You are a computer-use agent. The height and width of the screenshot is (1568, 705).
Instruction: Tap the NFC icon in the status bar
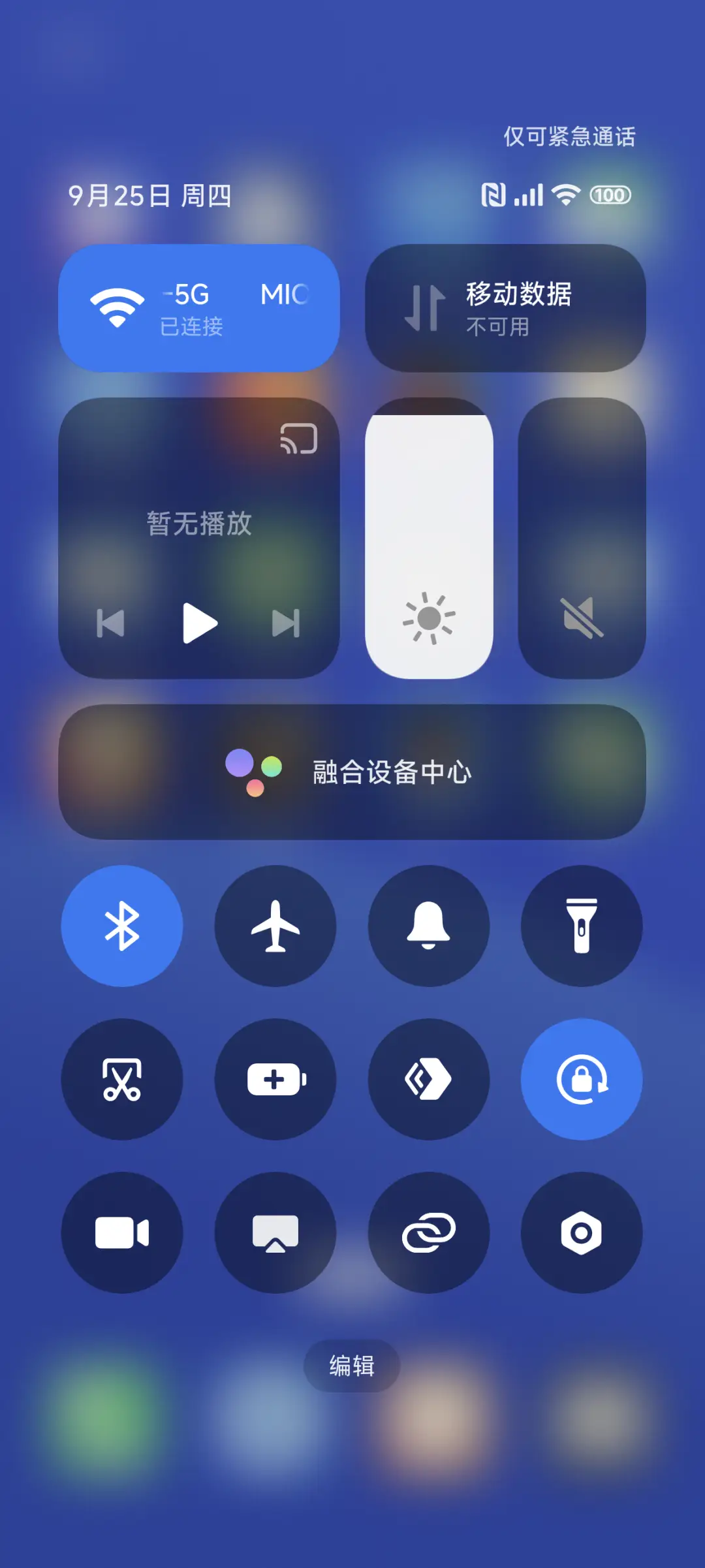click(495, 195)
